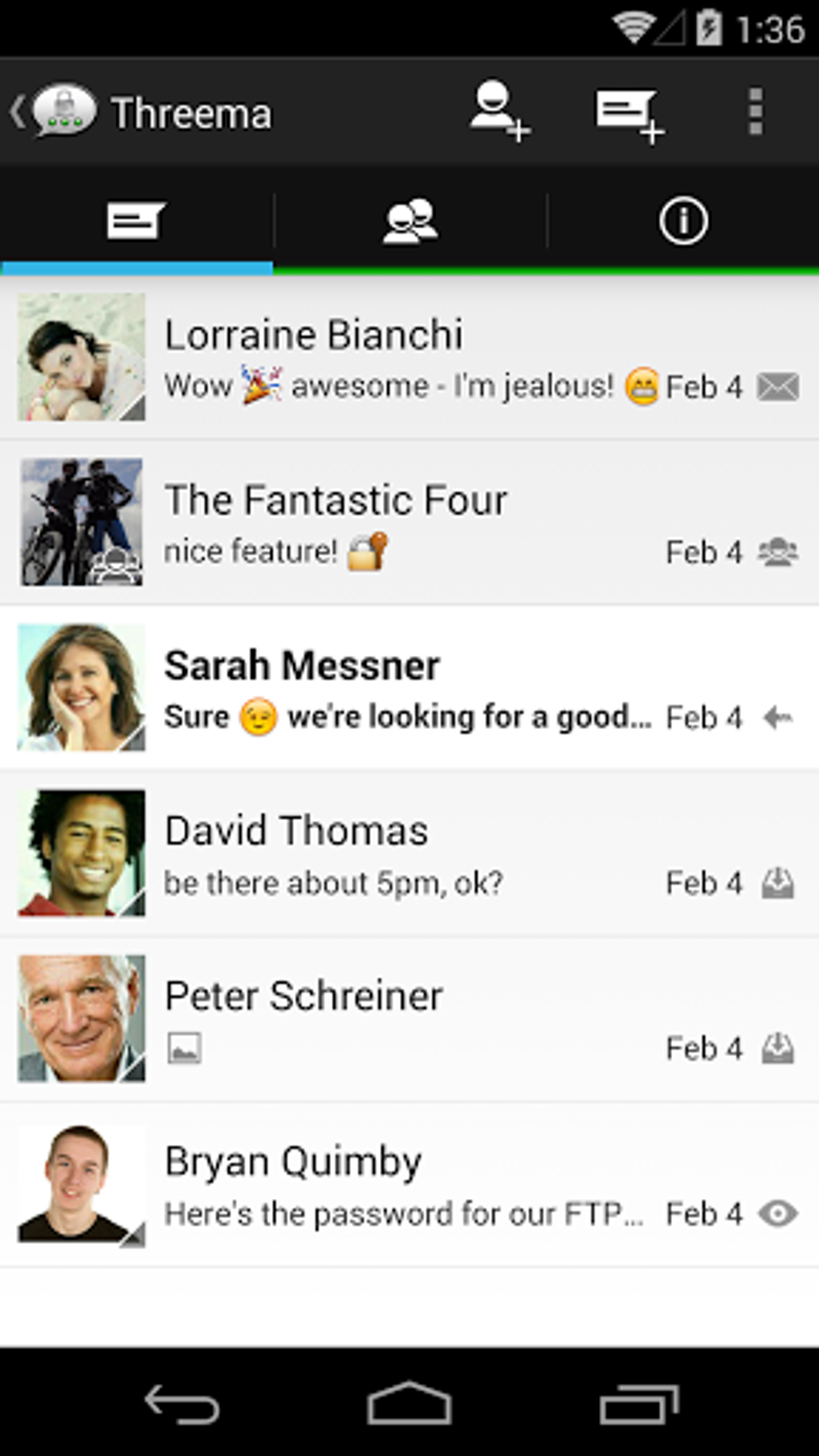819x1456 pixels.
Task: Tap the system back button
Action: click(182, 1405)
